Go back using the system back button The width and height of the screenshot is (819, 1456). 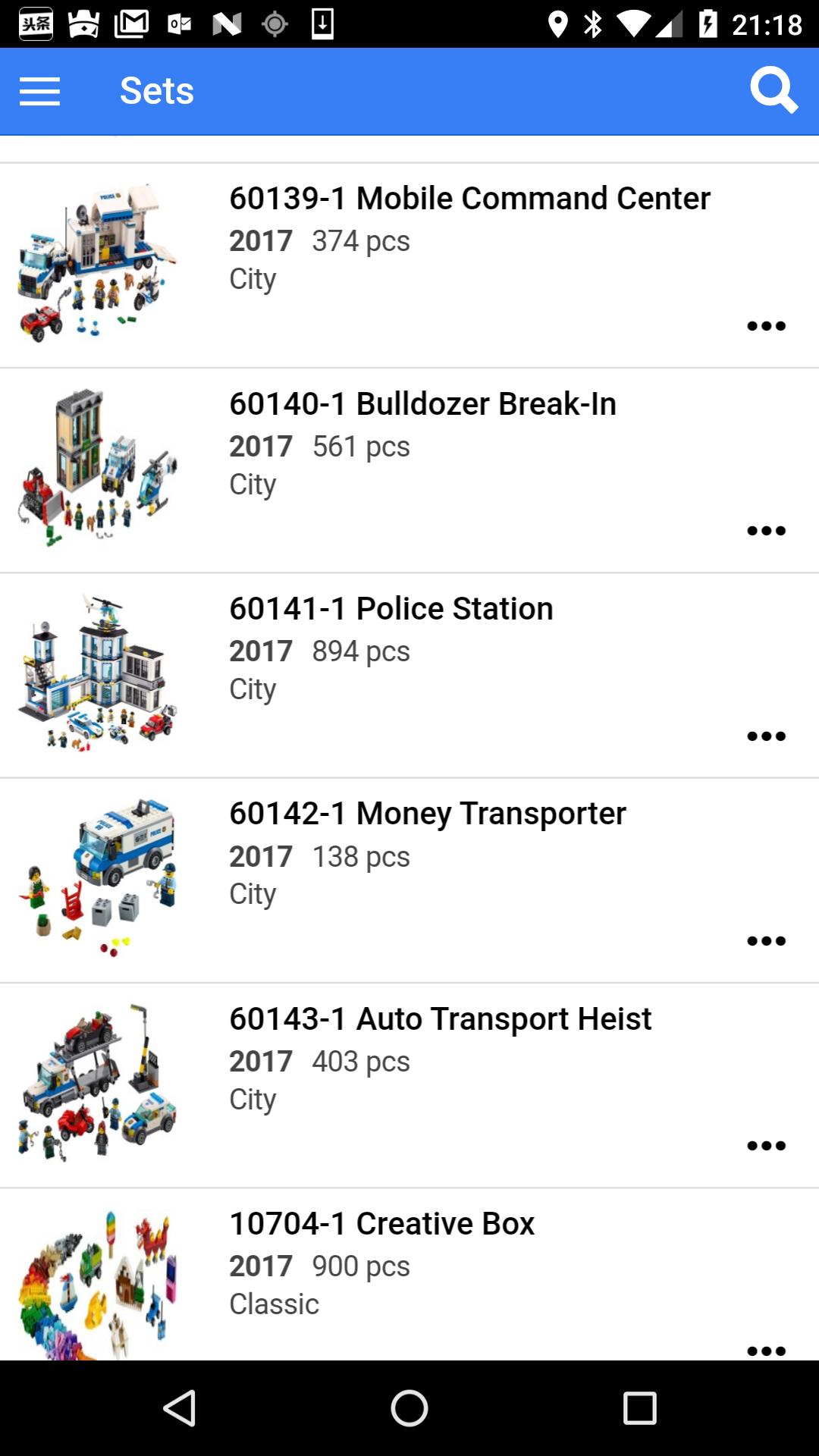pyautogui.click(x=180, y=1408)
